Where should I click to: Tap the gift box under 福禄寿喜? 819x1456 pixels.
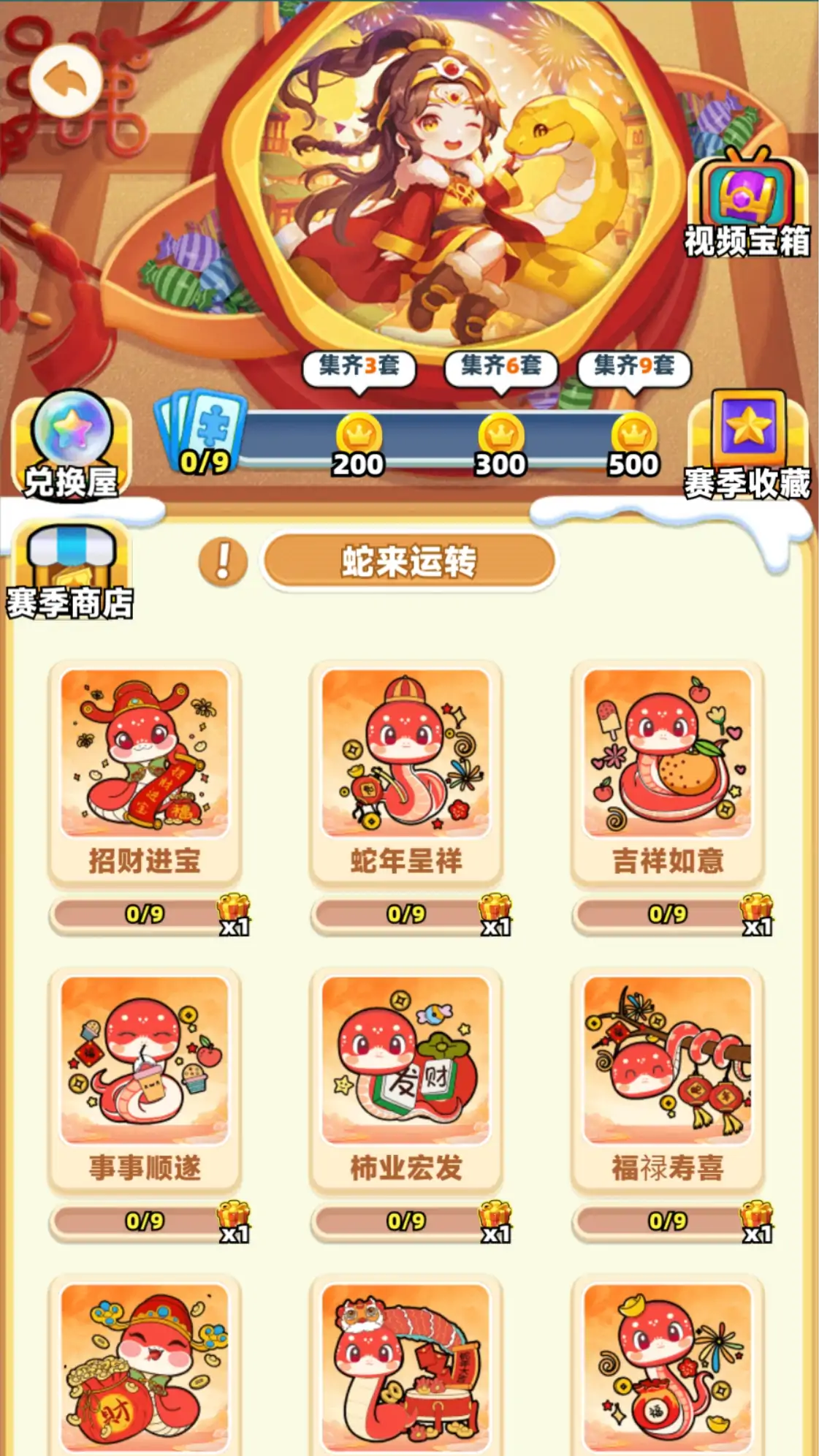click(x=757, y=1221)
